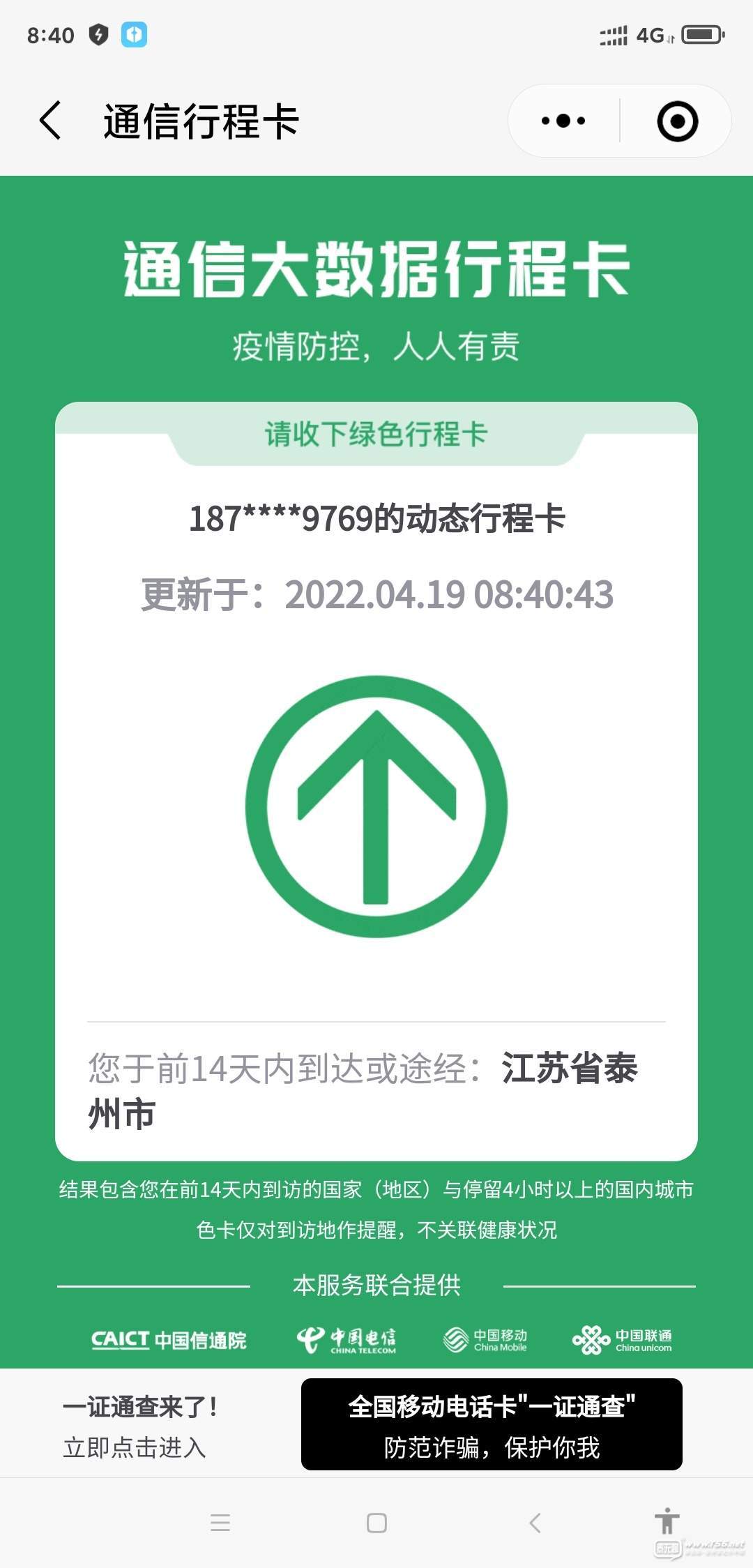
Task: Tap the system back arrow in navigation bar
Action: (x=535, y=1523)
